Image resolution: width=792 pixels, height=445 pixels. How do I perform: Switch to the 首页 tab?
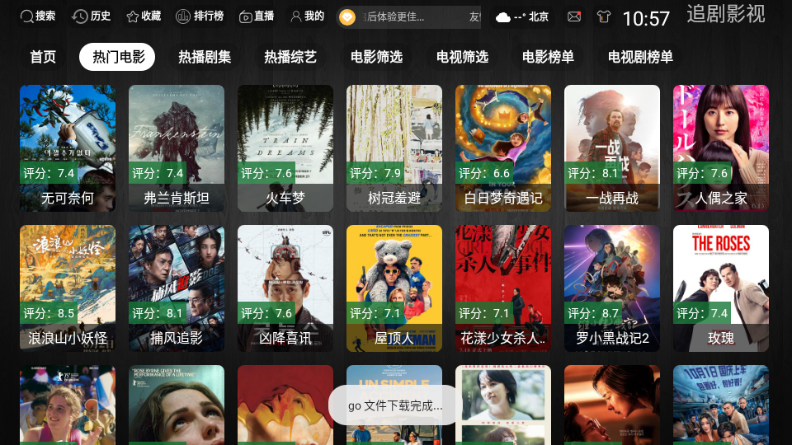[x=43, y=57]
